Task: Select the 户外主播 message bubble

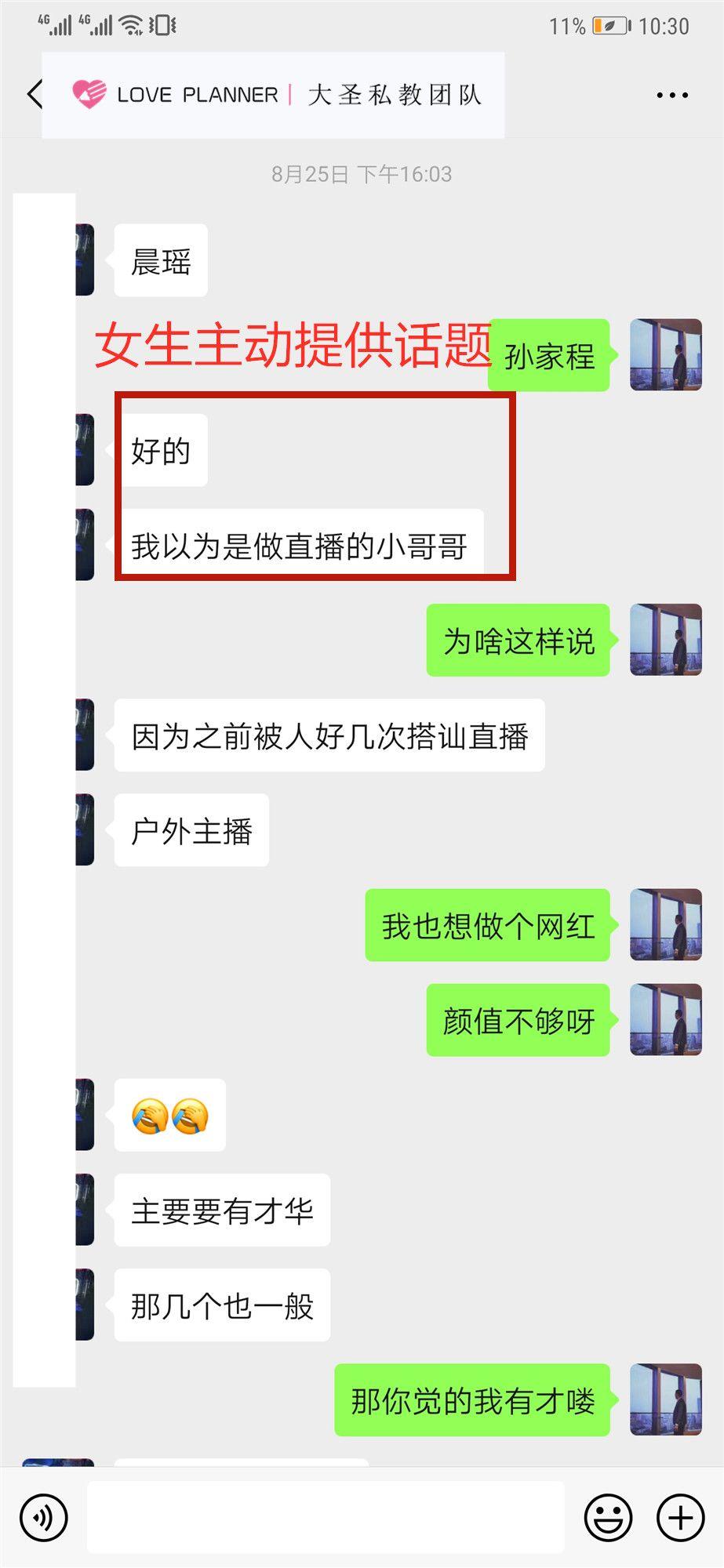Action: [x=191, y=831]
